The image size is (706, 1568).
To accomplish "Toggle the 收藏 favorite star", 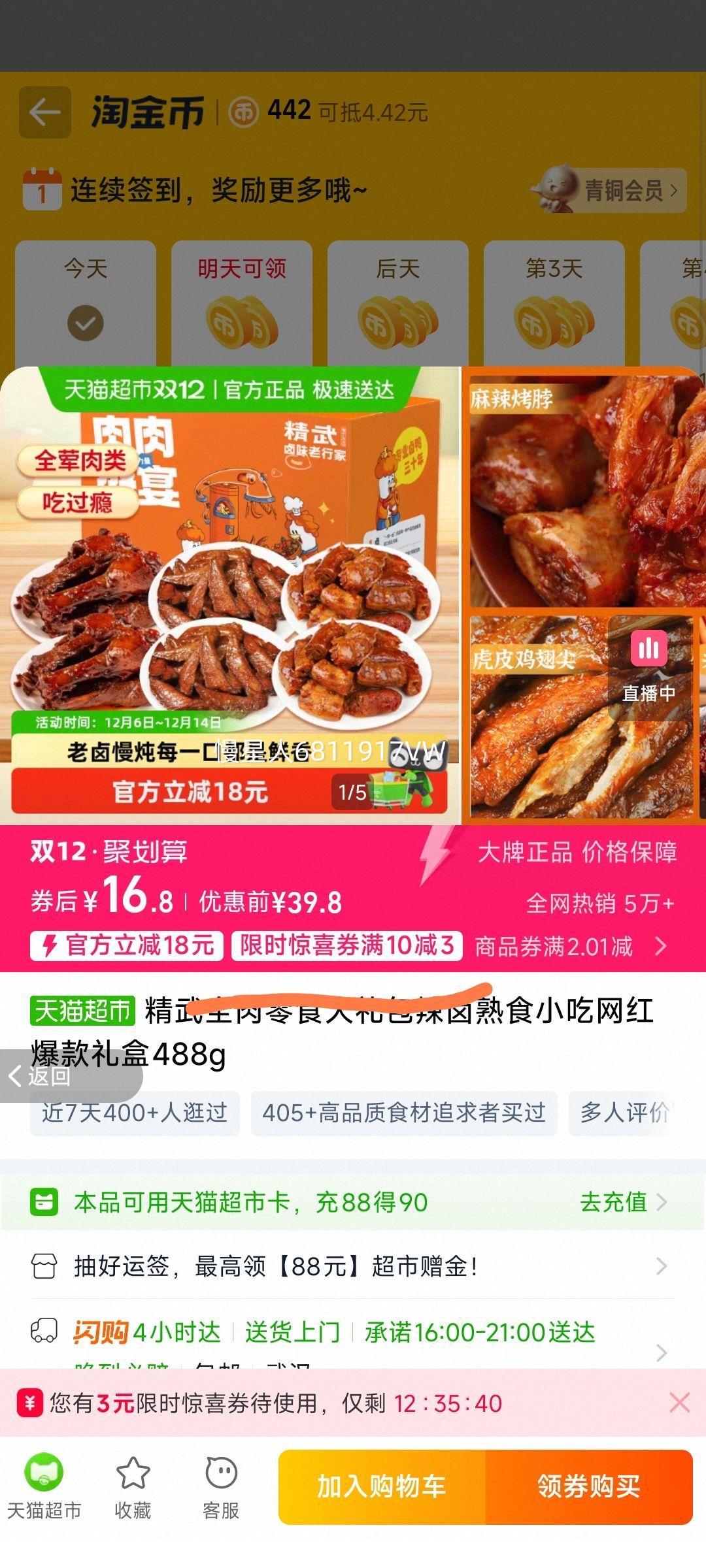I will 133,1470.
